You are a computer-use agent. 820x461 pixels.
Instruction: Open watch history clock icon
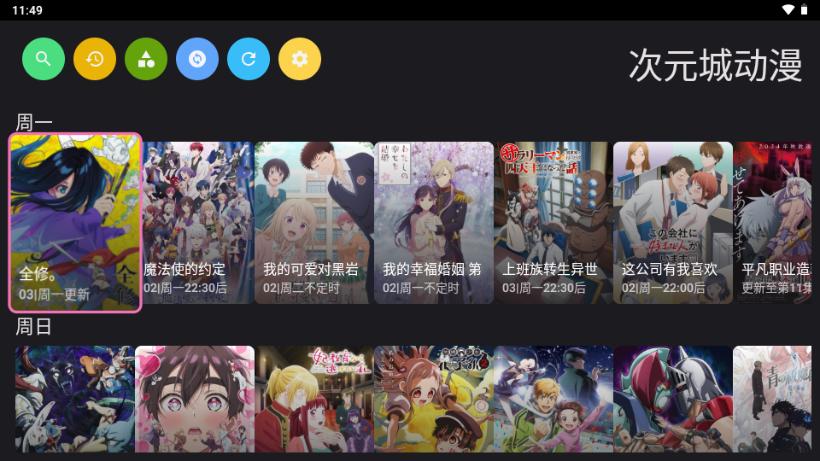(x=95, y=59)
